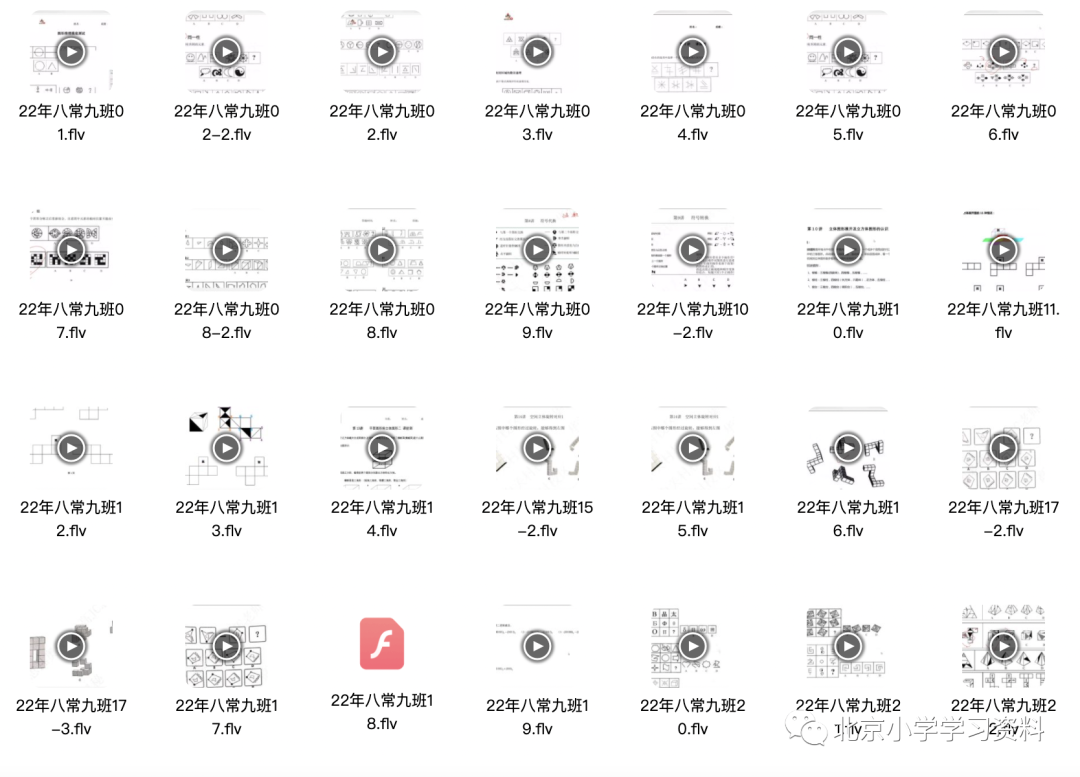The width and height of the screenshot is (1080, 777).
Task: Open file 22年八常九班14.flv
Action: pos(382,447)
